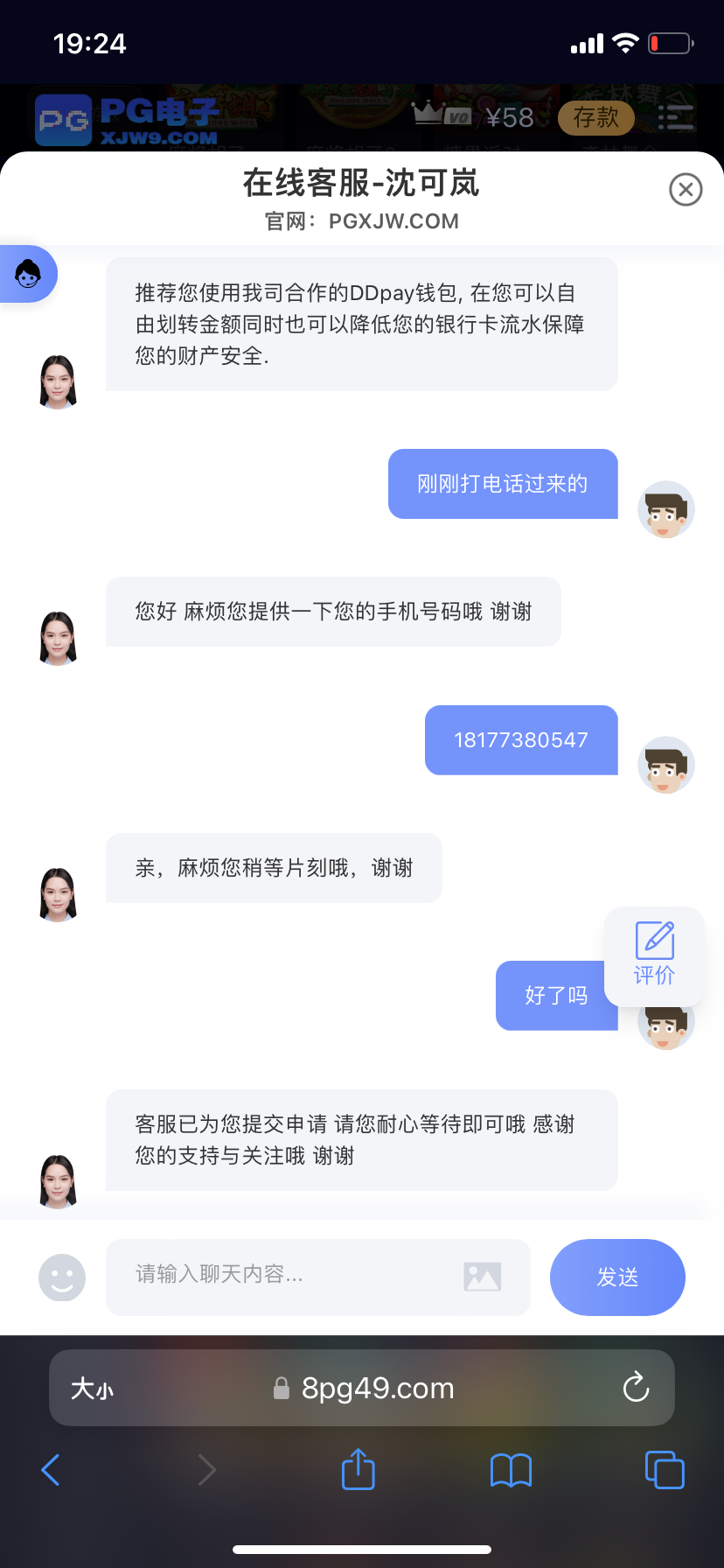Go back in Safari
The width and height of the screenshot is (724, 1568).
coord(51,1470)
